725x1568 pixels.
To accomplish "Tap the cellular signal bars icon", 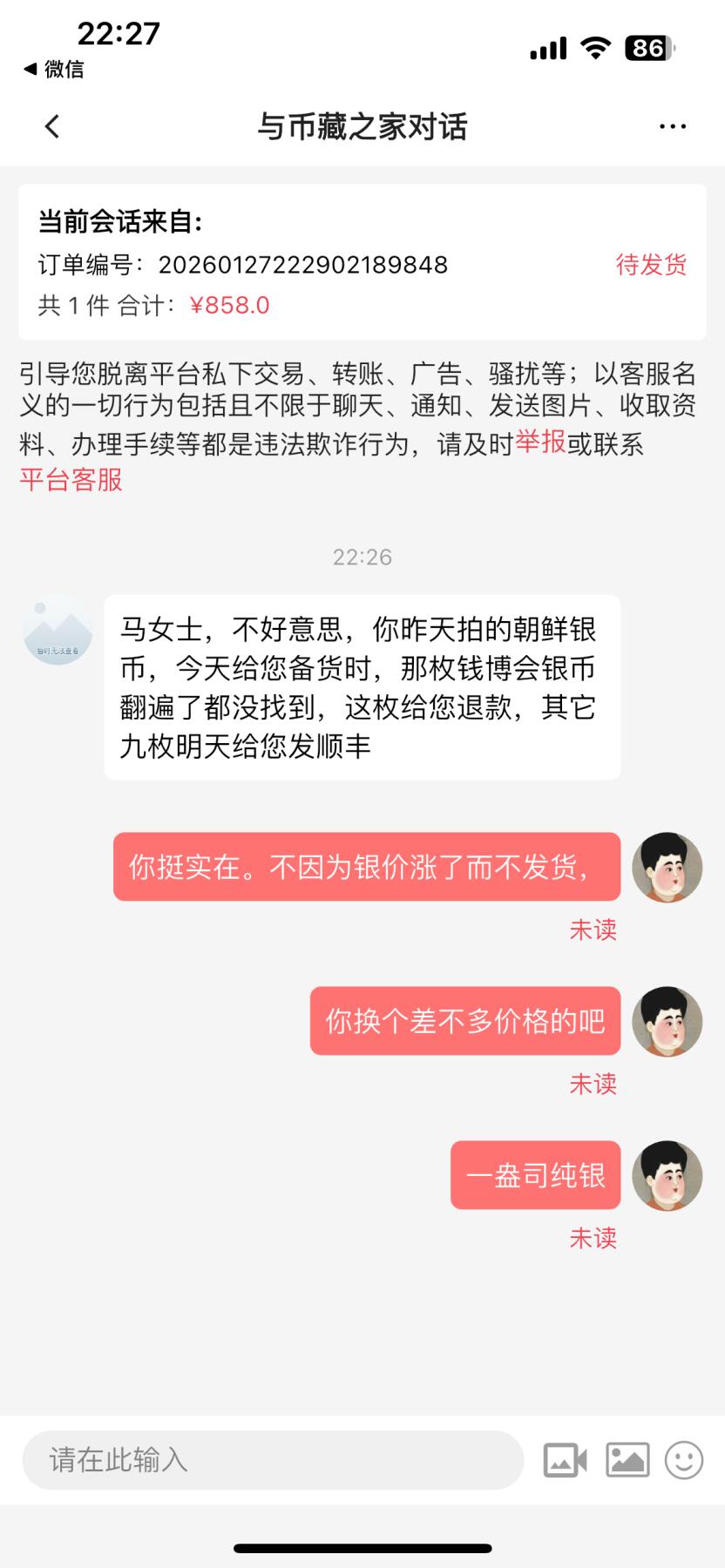I will point(545,50).
